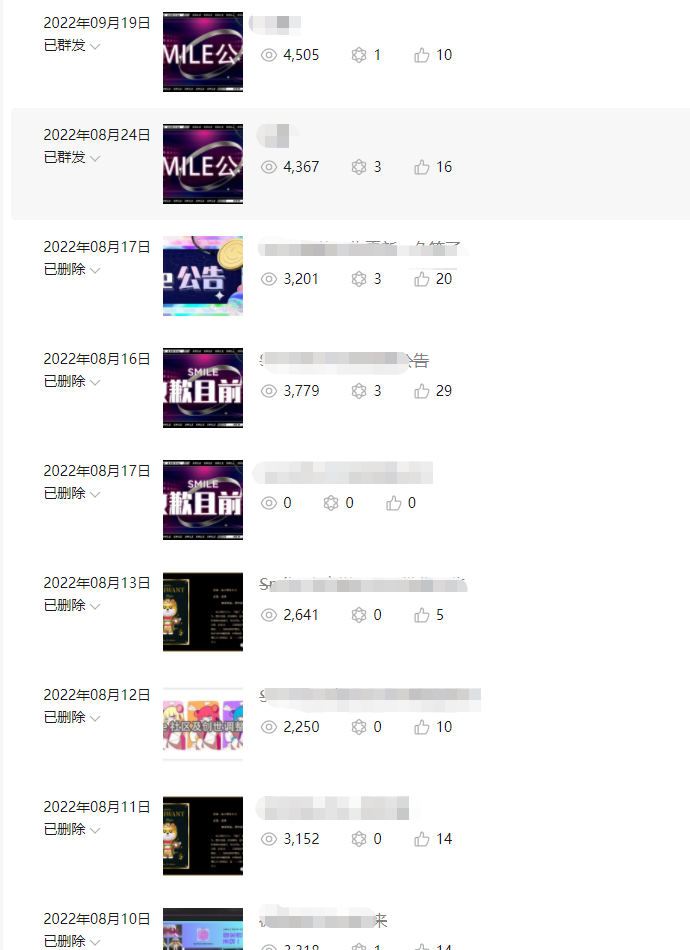The image size is (690, 950).
Task: Open the 2022年08月16日 article thumbnail
Action: (x=202, y=388)
